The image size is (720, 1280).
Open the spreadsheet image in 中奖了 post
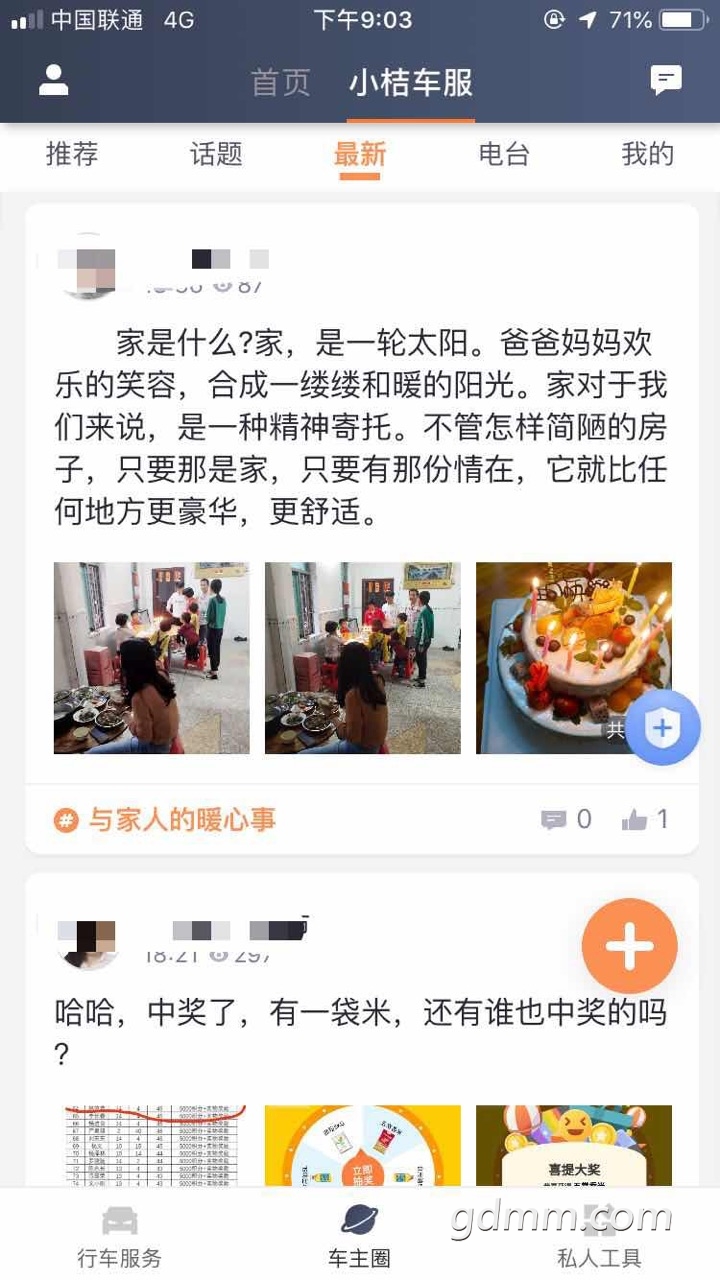click(152, 1146)
